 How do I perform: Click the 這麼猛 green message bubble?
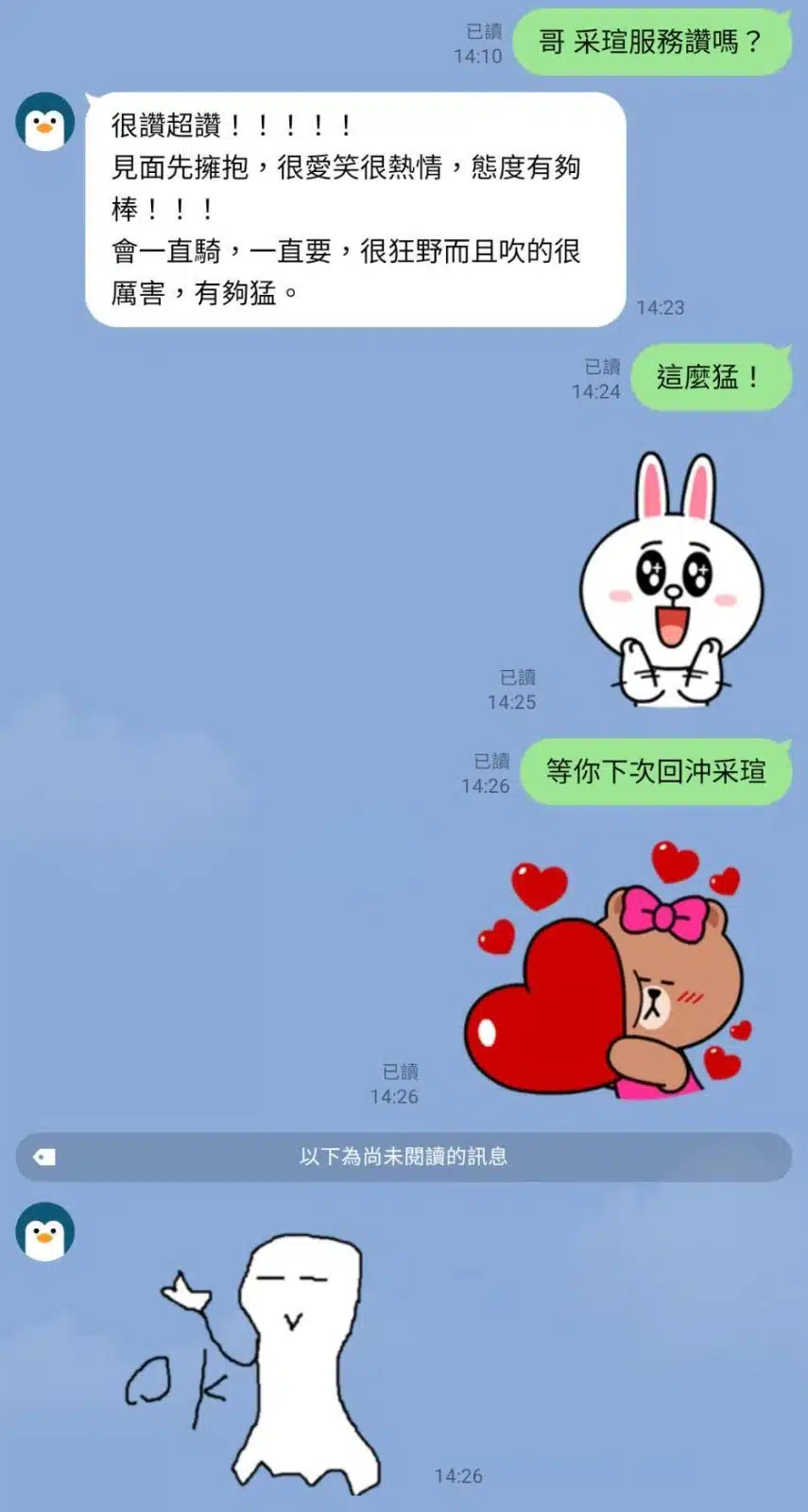711,377
